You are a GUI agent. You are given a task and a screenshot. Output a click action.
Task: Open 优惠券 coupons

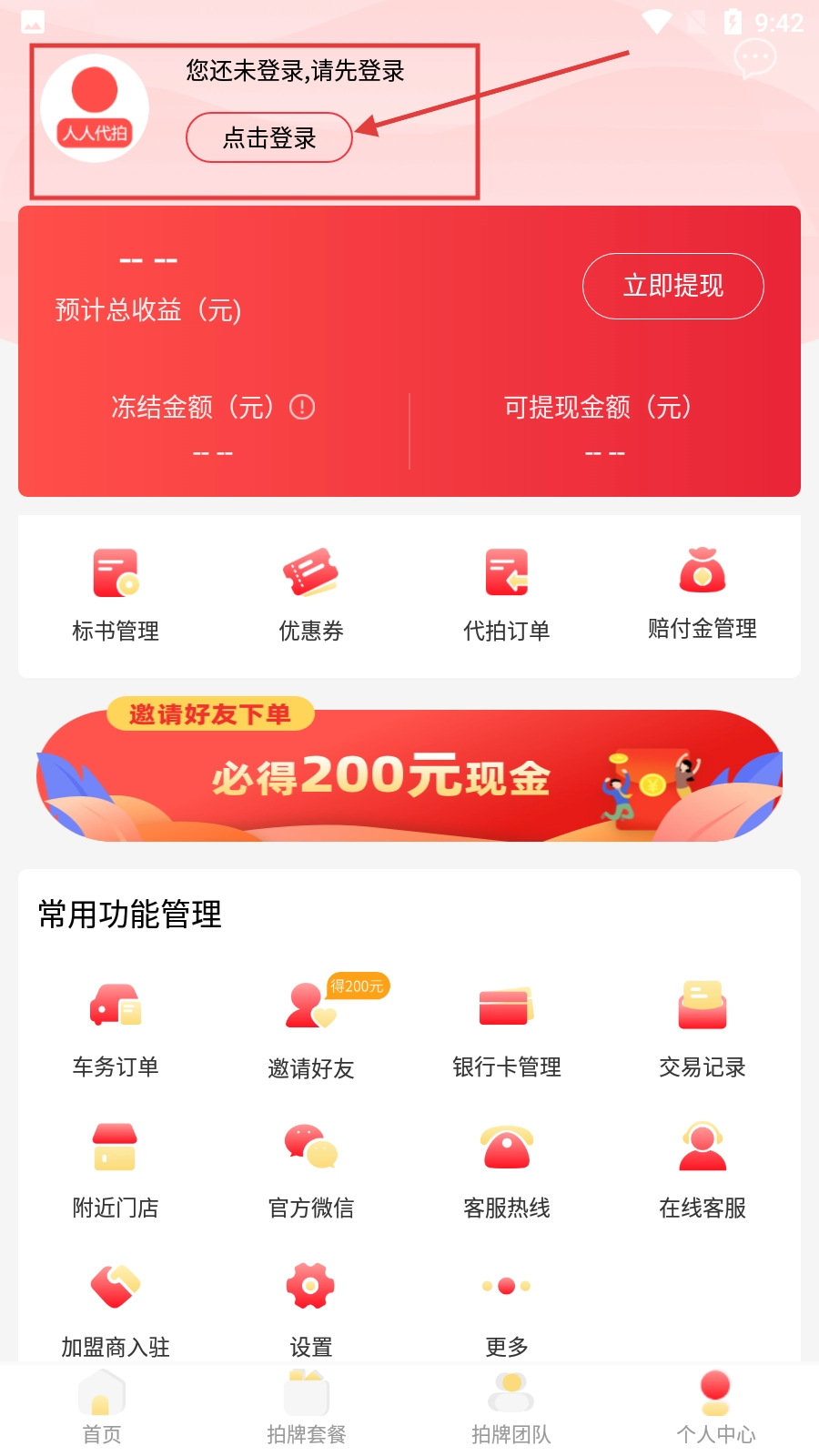[x=311, y=593]
